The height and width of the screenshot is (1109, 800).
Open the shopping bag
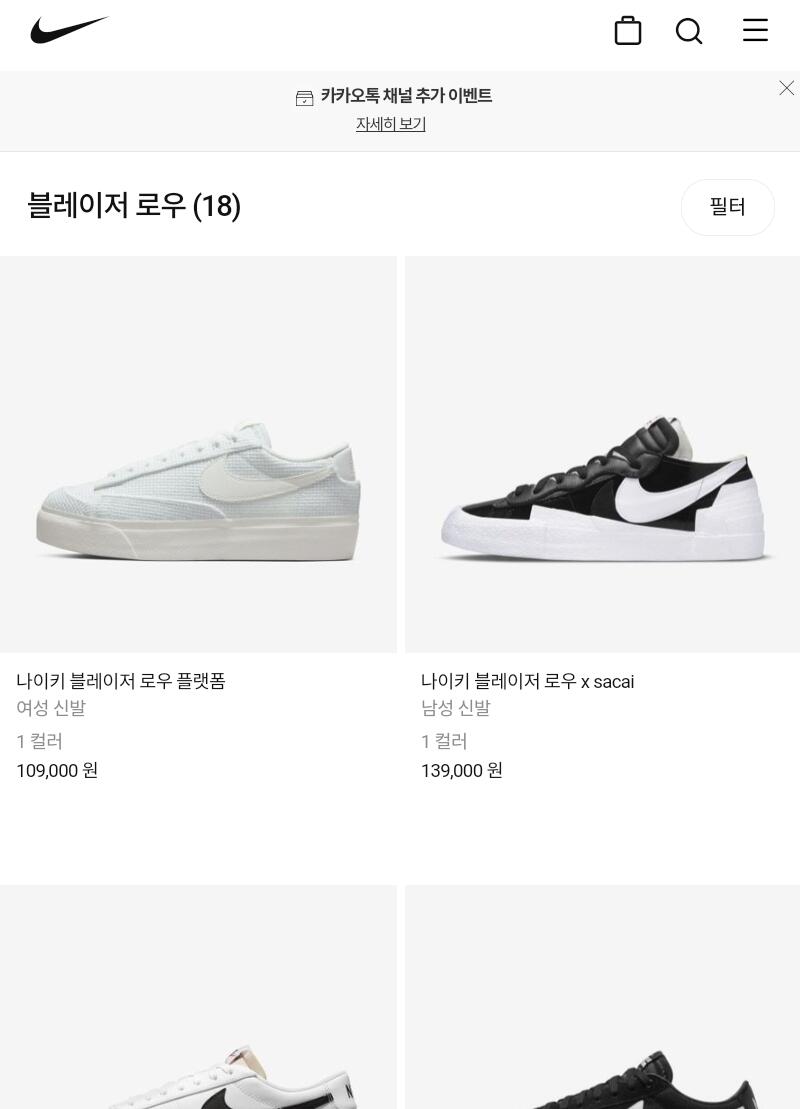[x=627, y=30]
